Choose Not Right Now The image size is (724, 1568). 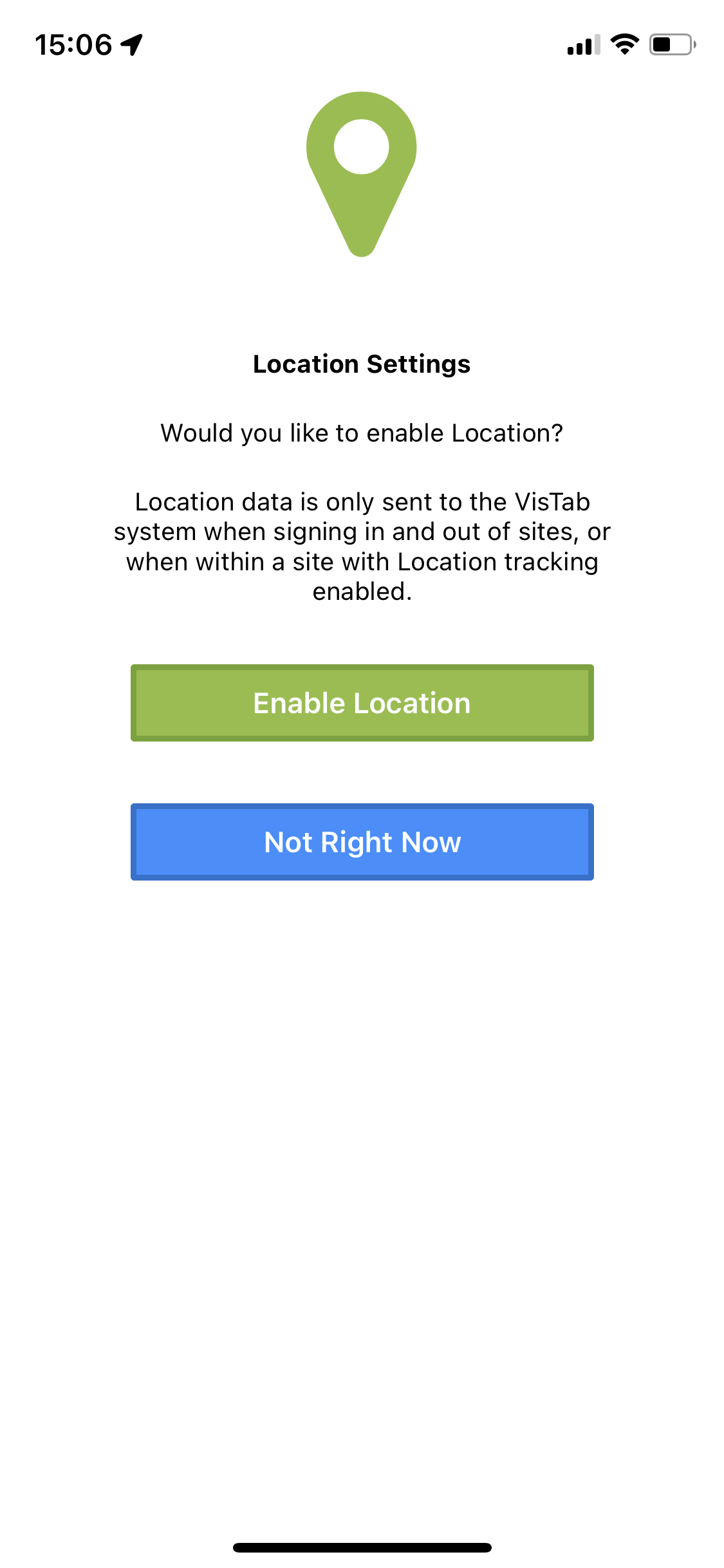click(x=362, y=842)
